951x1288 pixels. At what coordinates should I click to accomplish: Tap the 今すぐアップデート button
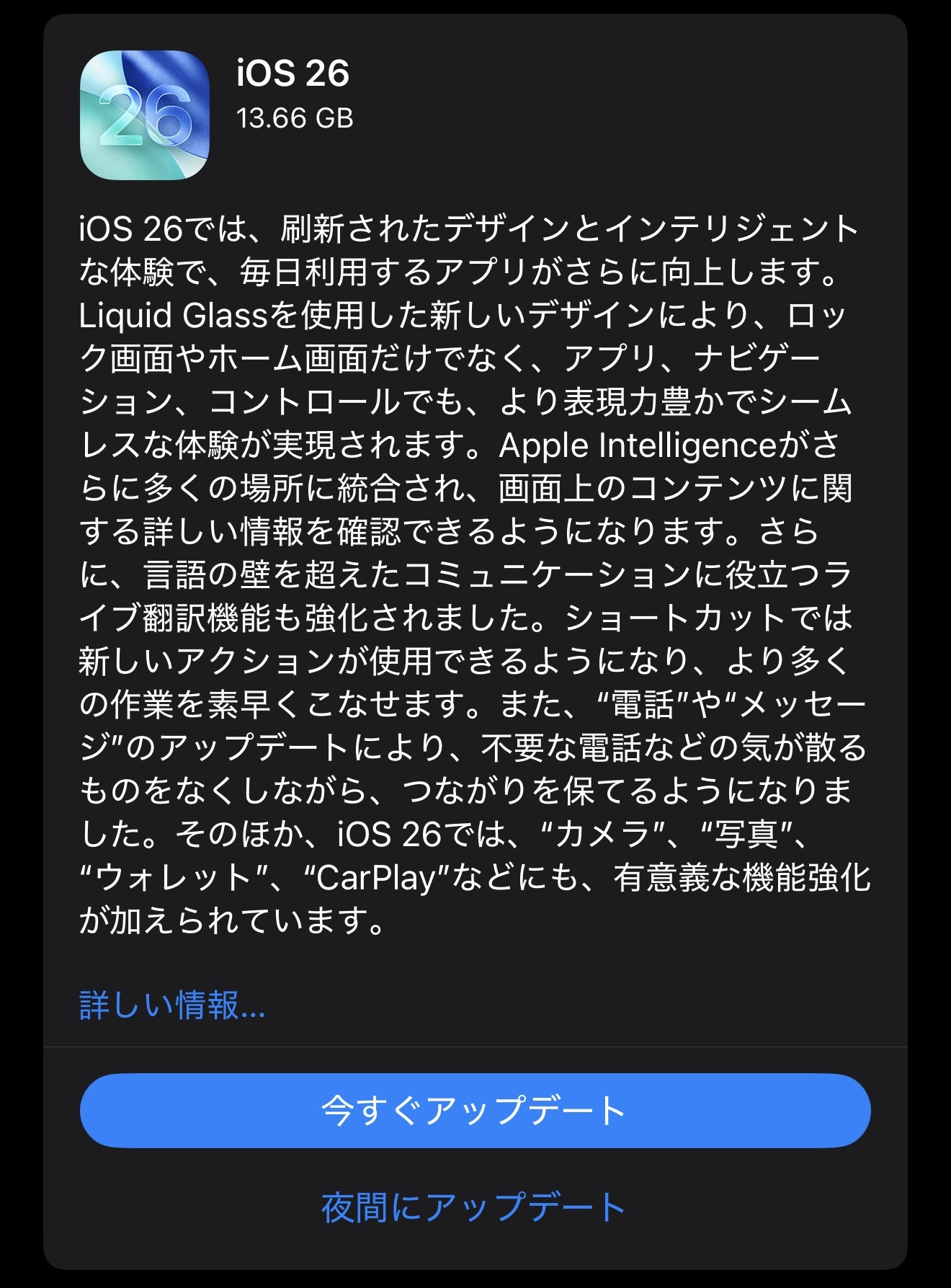click(x=475, y=1111)
